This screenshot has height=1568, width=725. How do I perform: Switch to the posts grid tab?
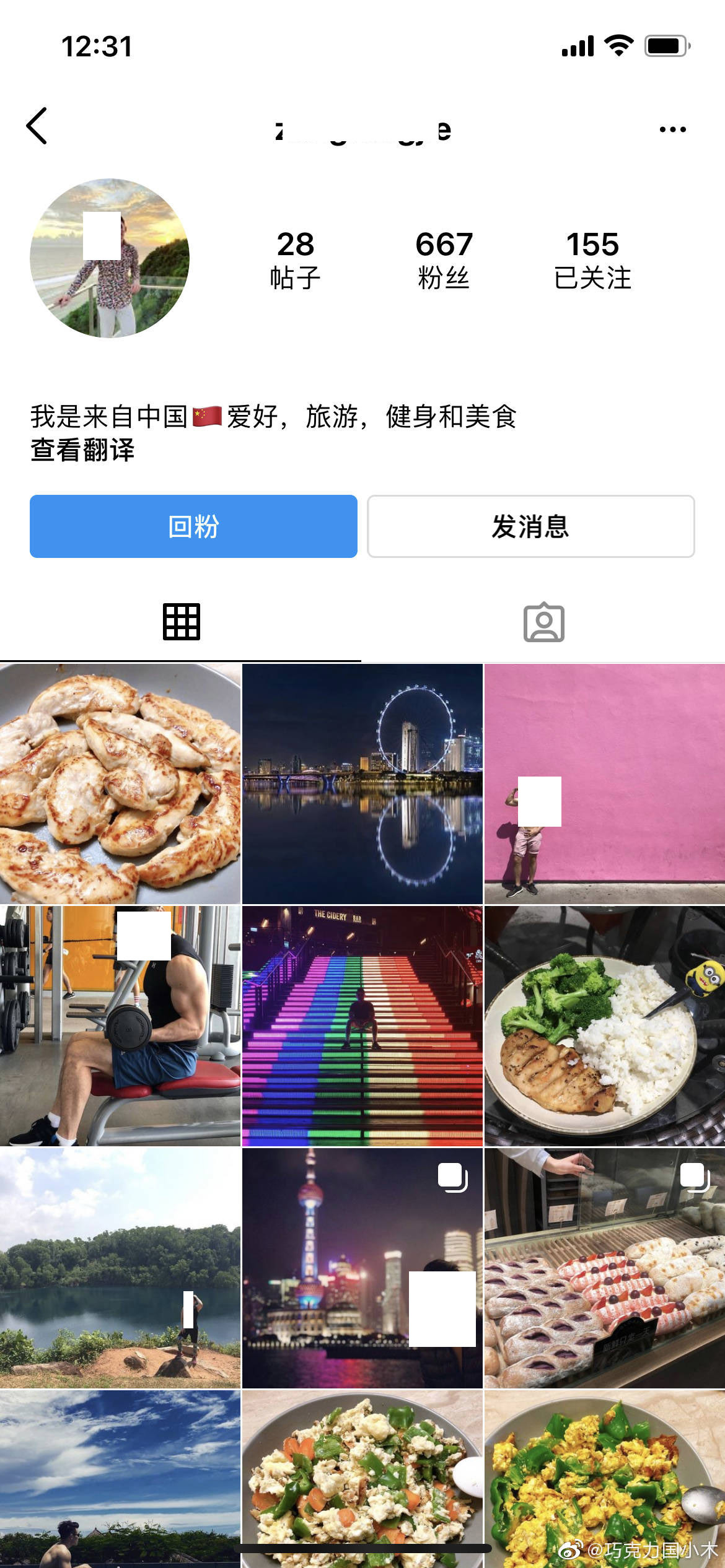click(181, 621)
